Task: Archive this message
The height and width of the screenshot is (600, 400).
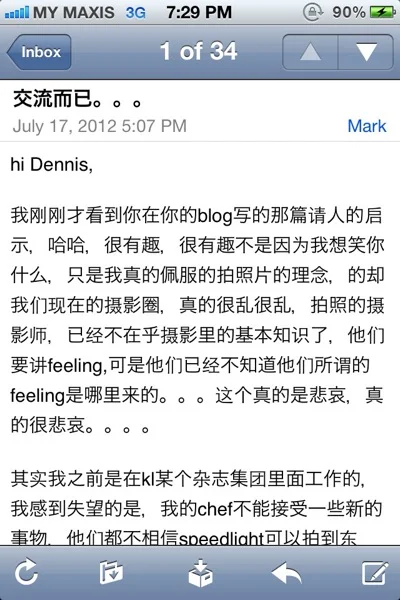Action: point(200,573)
